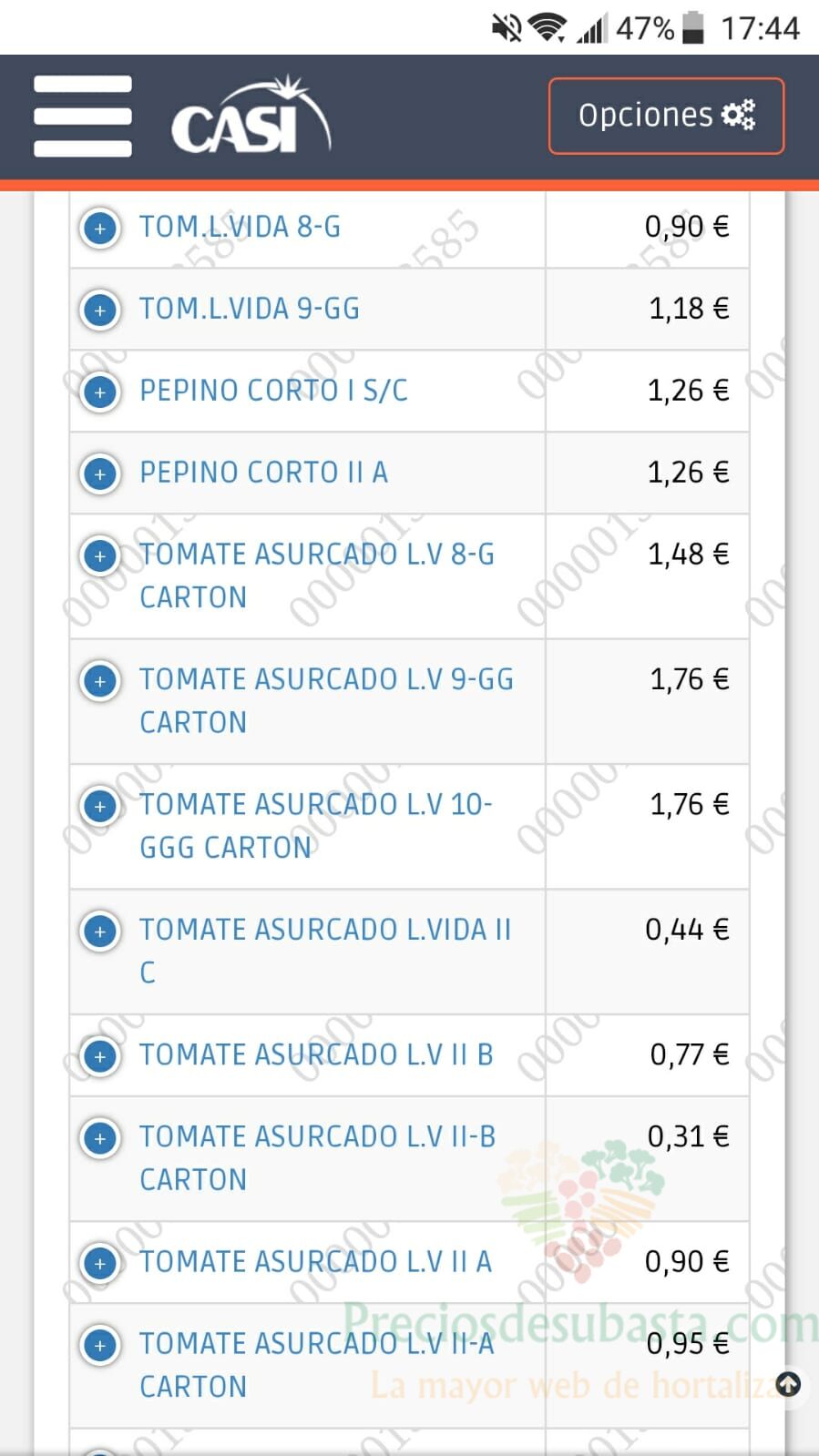Image resolution: width=819 pixels, height=1456 pixels.
Task: Expand TOMATE ASURCADO L.V 10-GGG CARTON
Action: (x=100, y=806)
